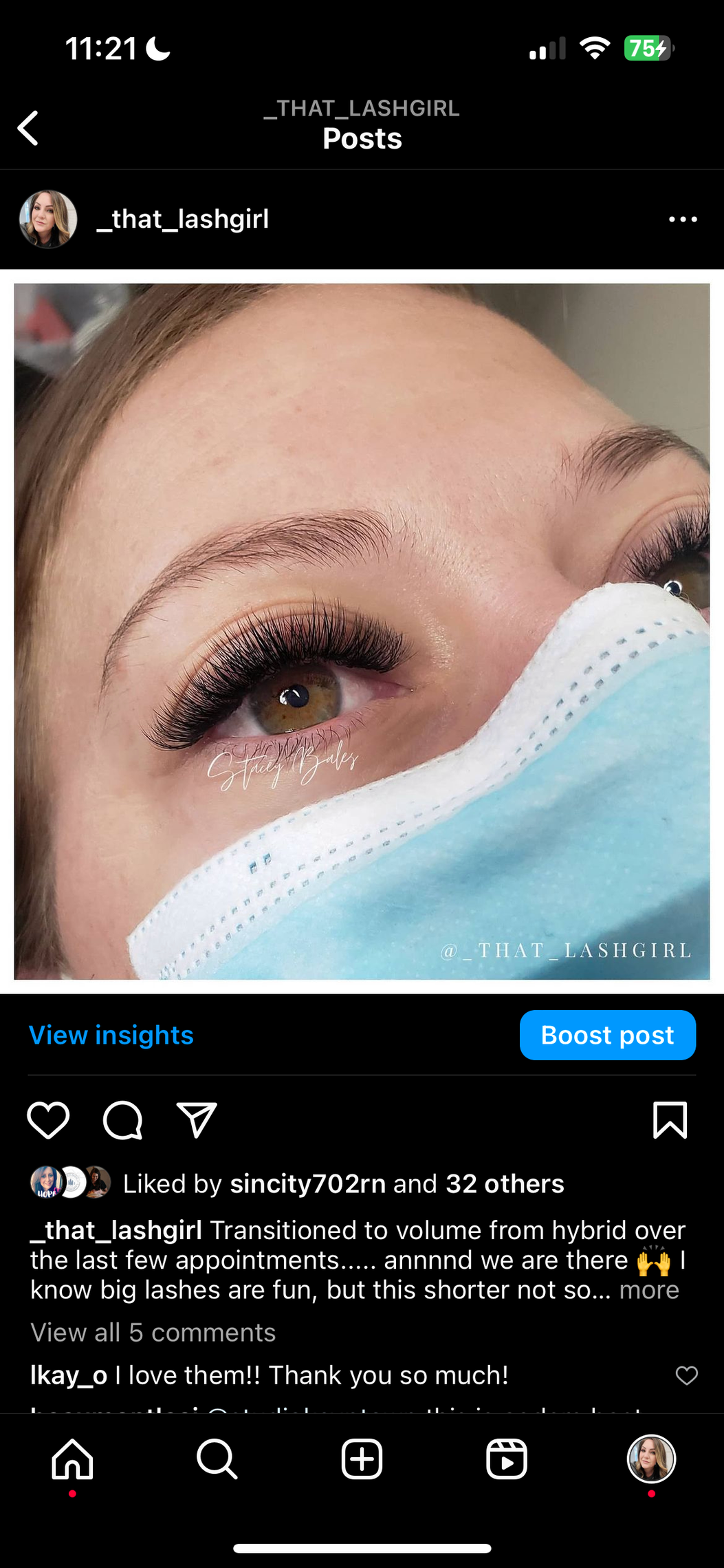This screenshot has width=724, height=1568.
Task: Tap the Boost post button
Action: click(x=607, y=1035)
